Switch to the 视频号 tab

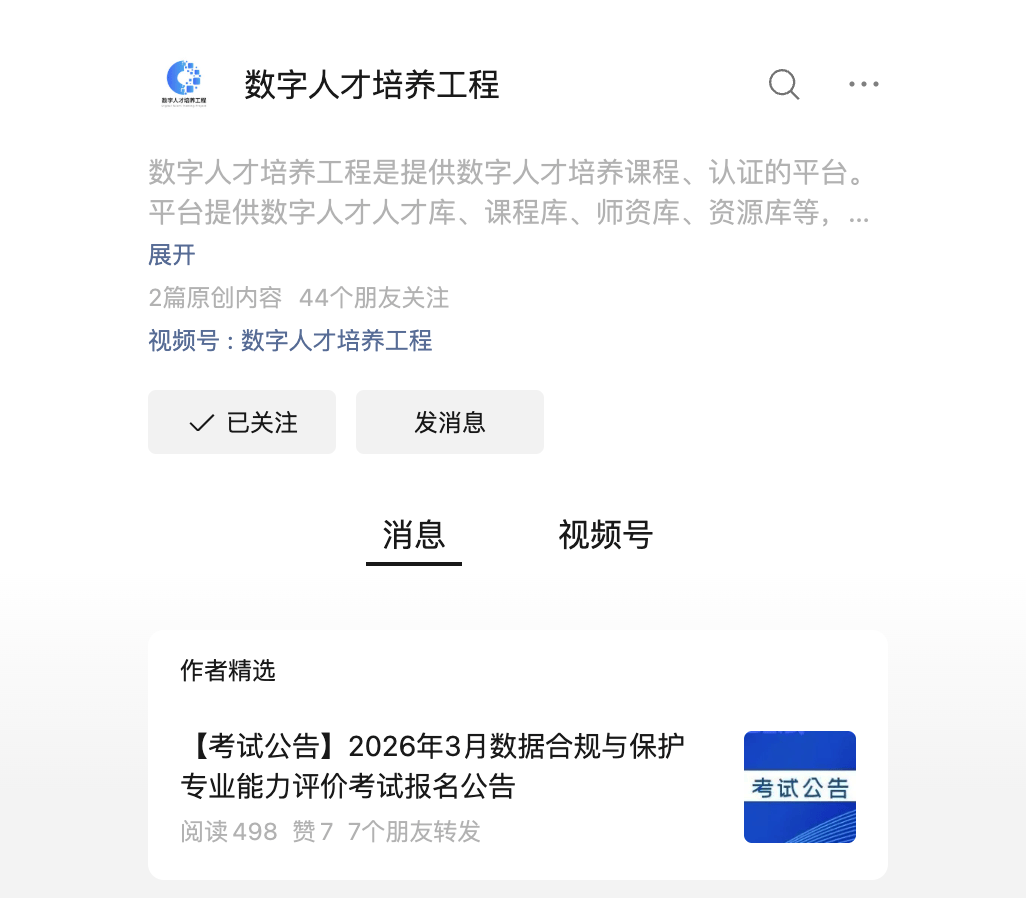605,536
